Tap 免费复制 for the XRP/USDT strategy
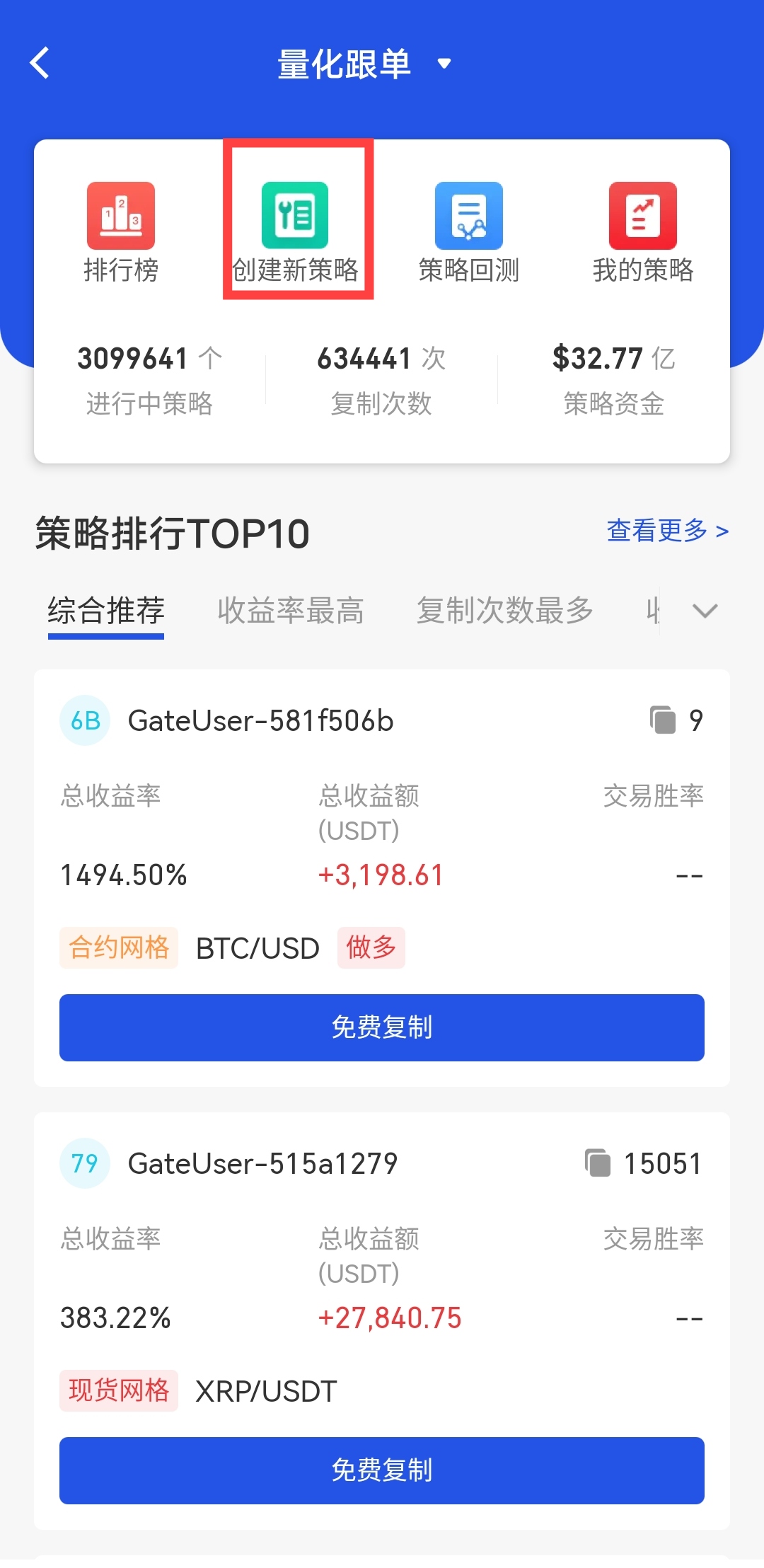764x1568 pixels. tap(382, 1470)
